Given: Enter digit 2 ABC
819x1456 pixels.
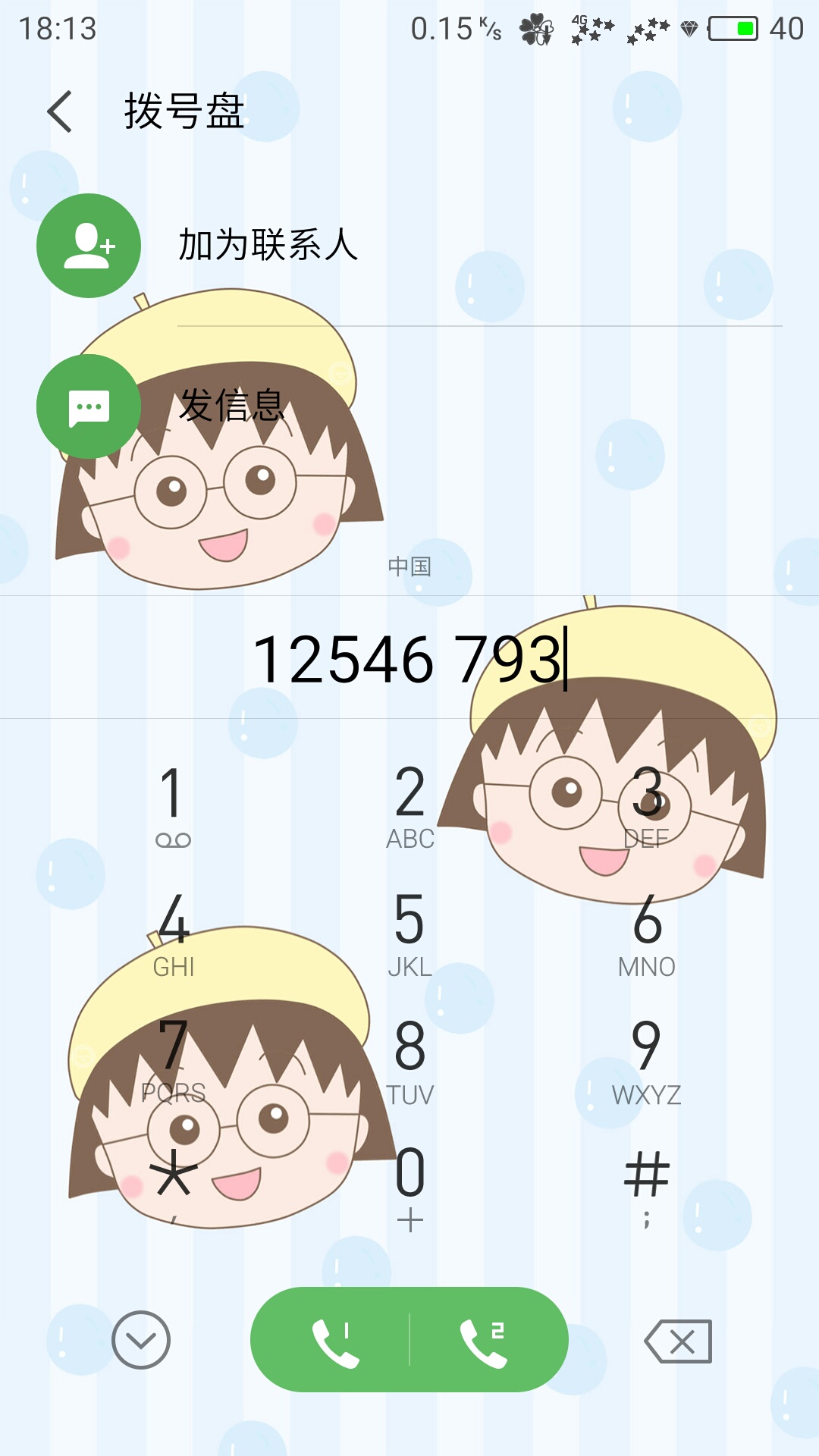Looking at the screenshot, I should 409,804.
